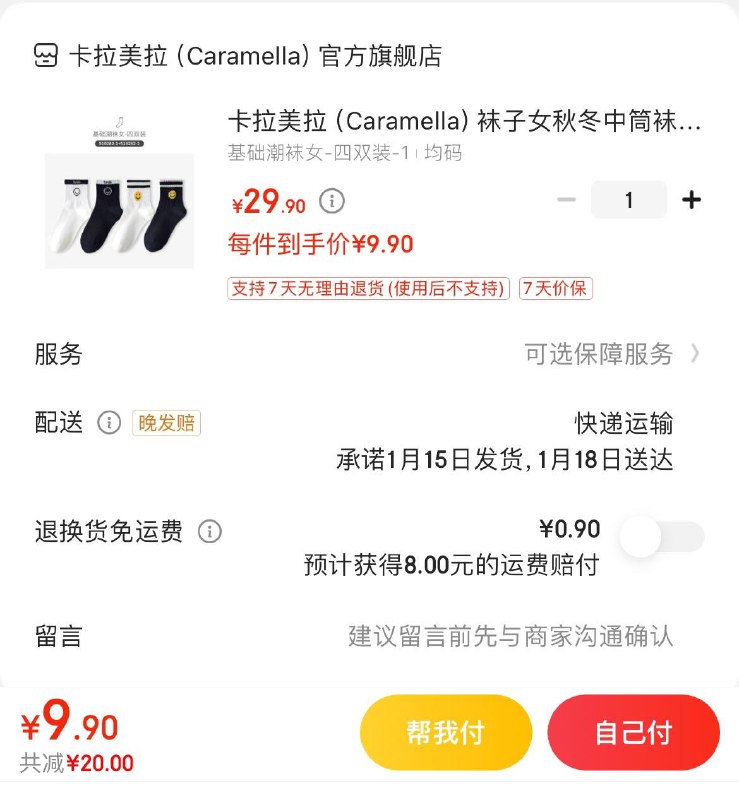Choose 帮我付 to have someone pay

click(445, 732)
